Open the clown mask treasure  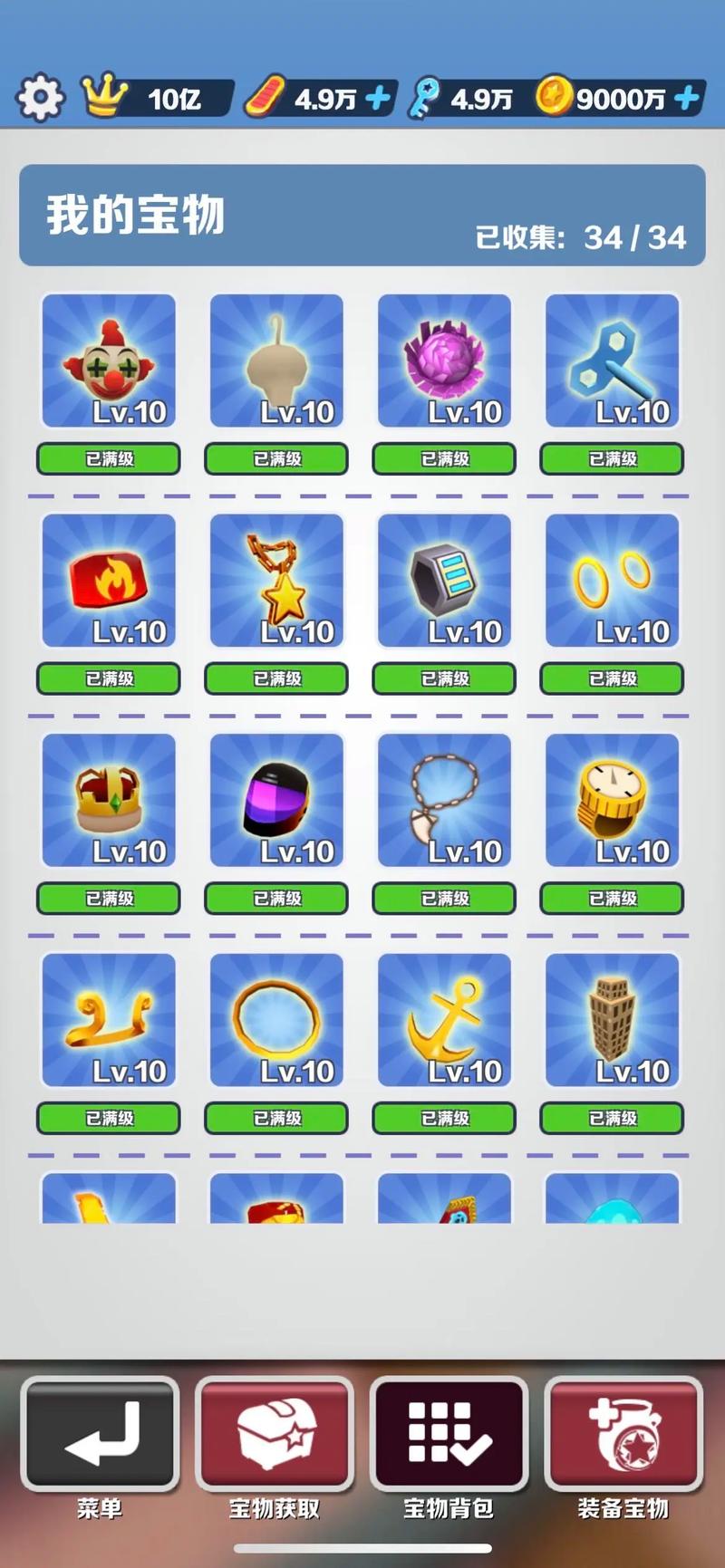[109, 361]
